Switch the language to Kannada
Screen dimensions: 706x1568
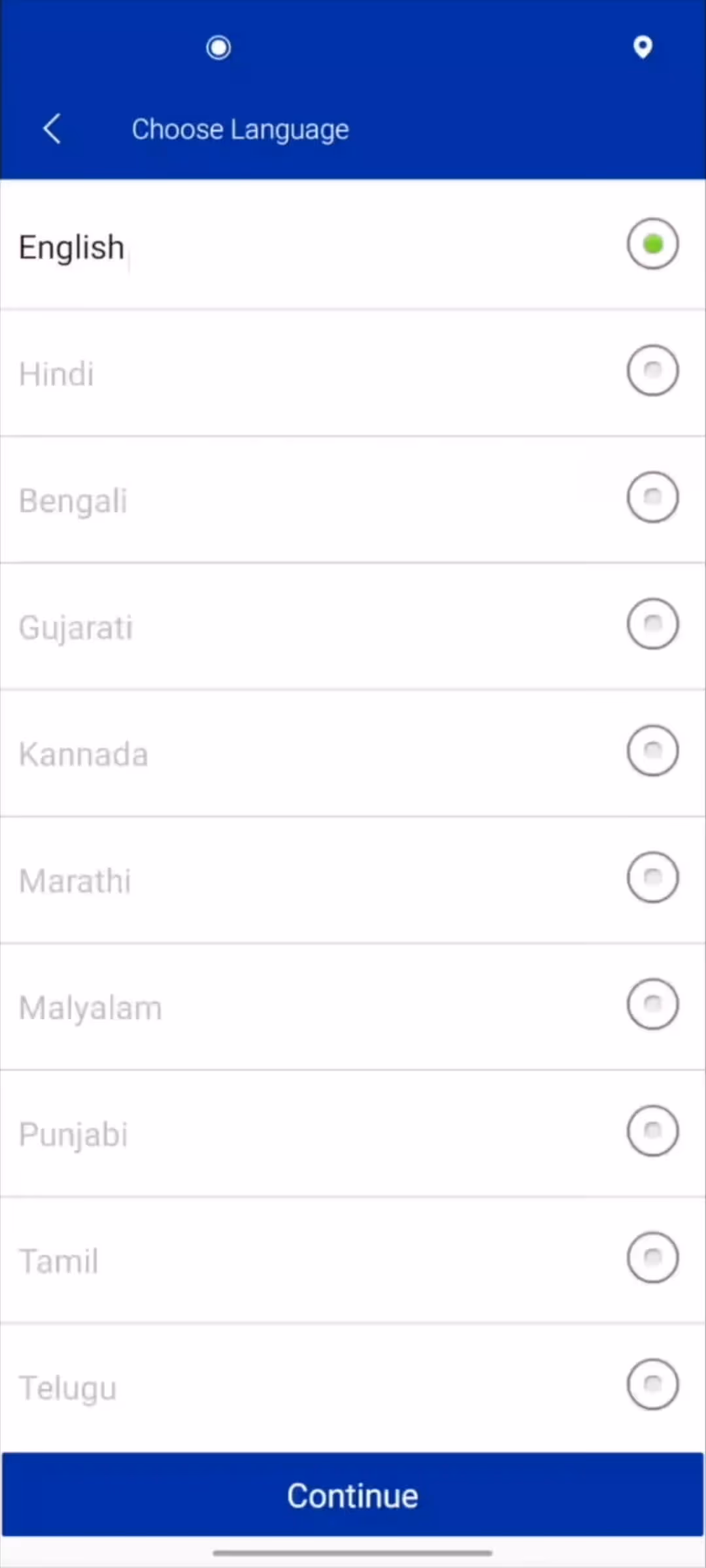[652, 751]
